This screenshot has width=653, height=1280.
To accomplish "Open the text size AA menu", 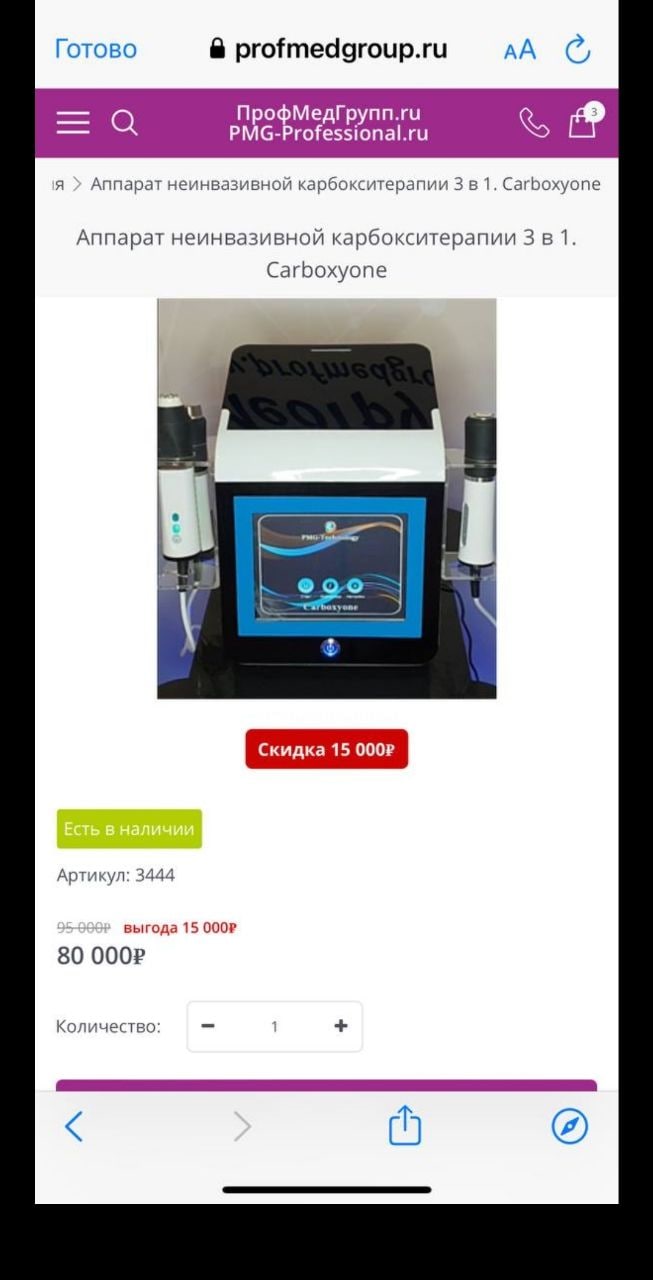I will point(519,49).
